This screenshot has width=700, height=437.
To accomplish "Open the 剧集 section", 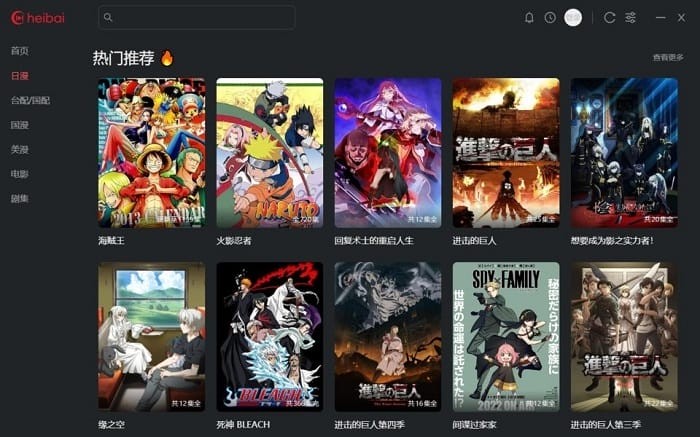I will click(x=20, y=199).
